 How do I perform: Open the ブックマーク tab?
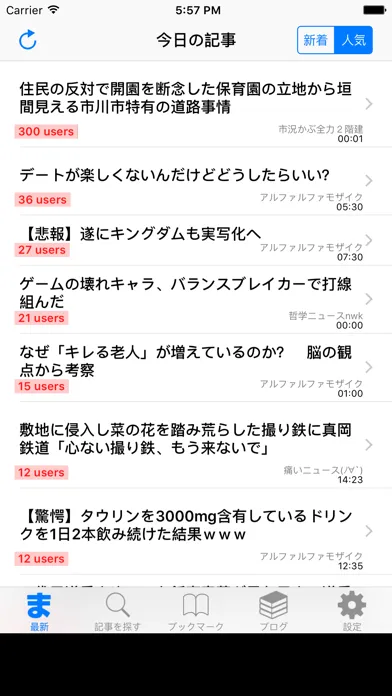click(x=196, y=611)
